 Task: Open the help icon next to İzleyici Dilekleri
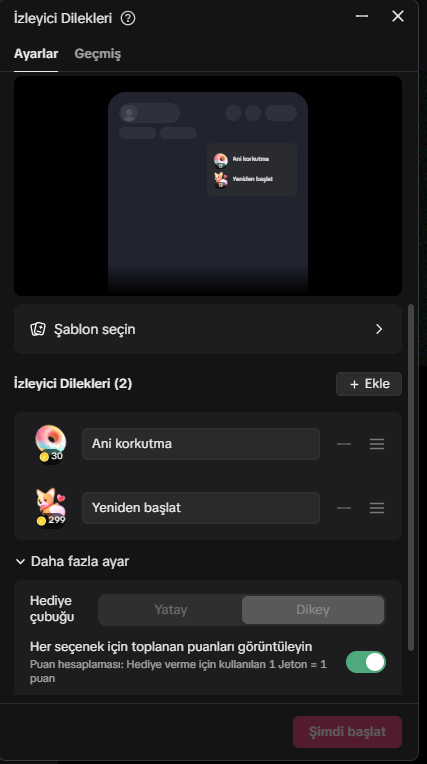[128, 19]
